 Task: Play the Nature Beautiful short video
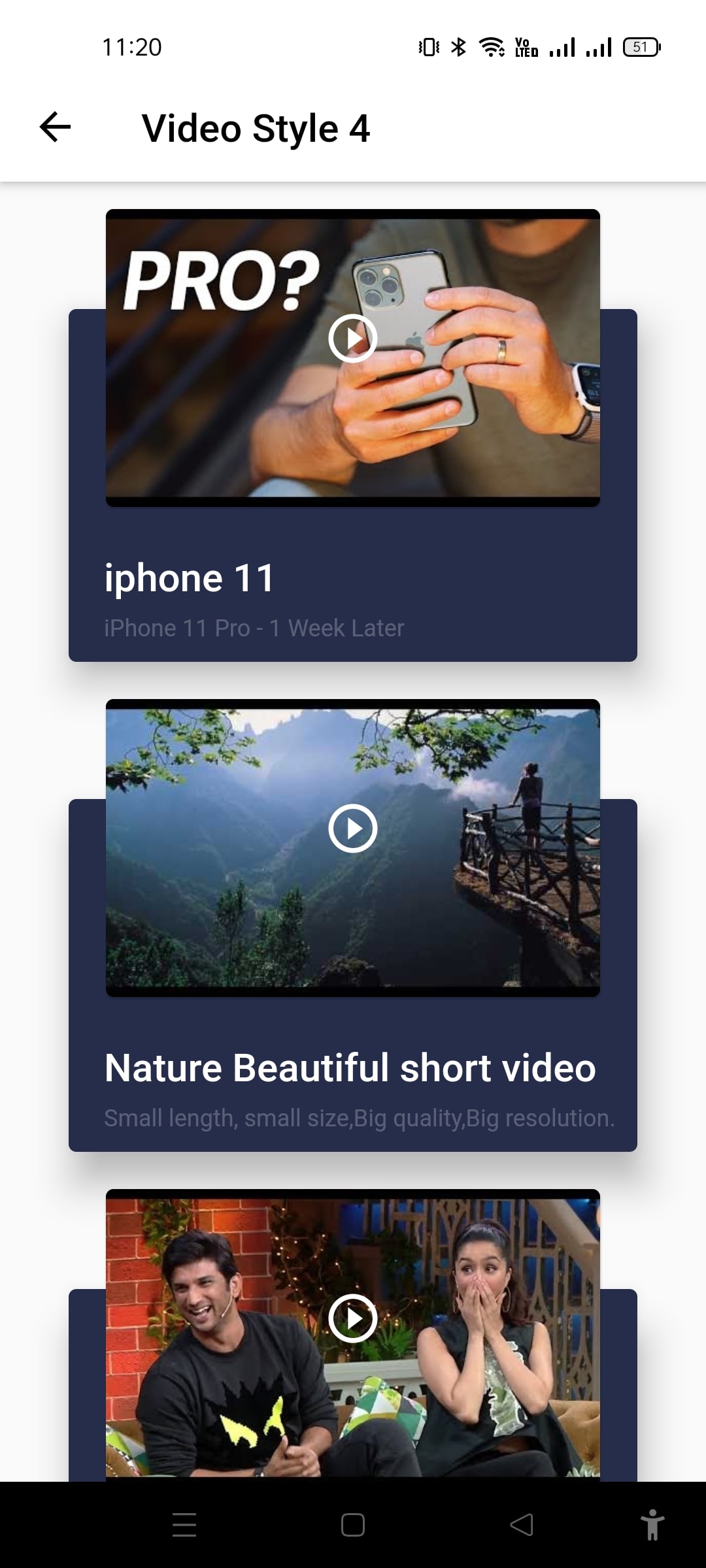(352, 828)
